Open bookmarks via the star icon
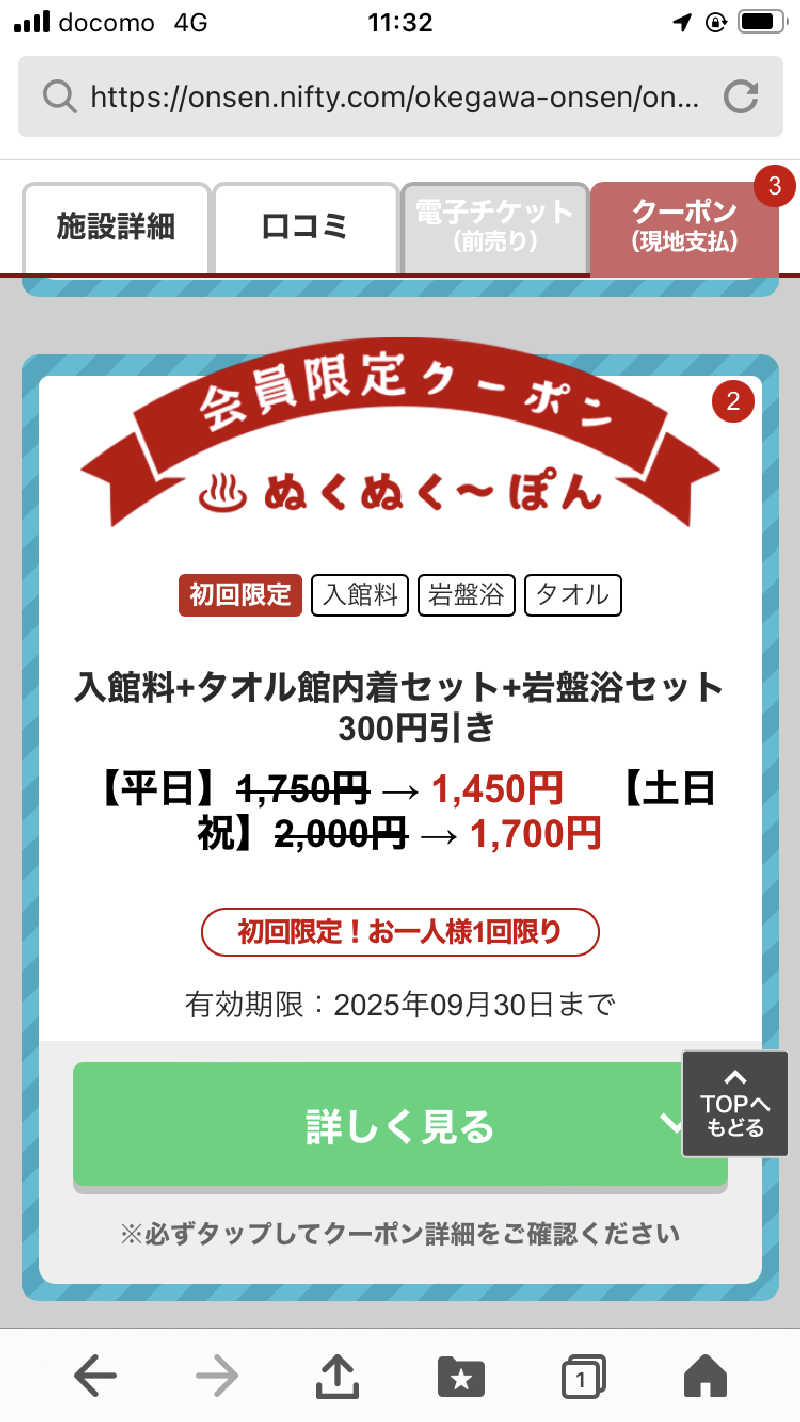The height and width of the screenshot is (1422, 800). (x=461, y=1375)
